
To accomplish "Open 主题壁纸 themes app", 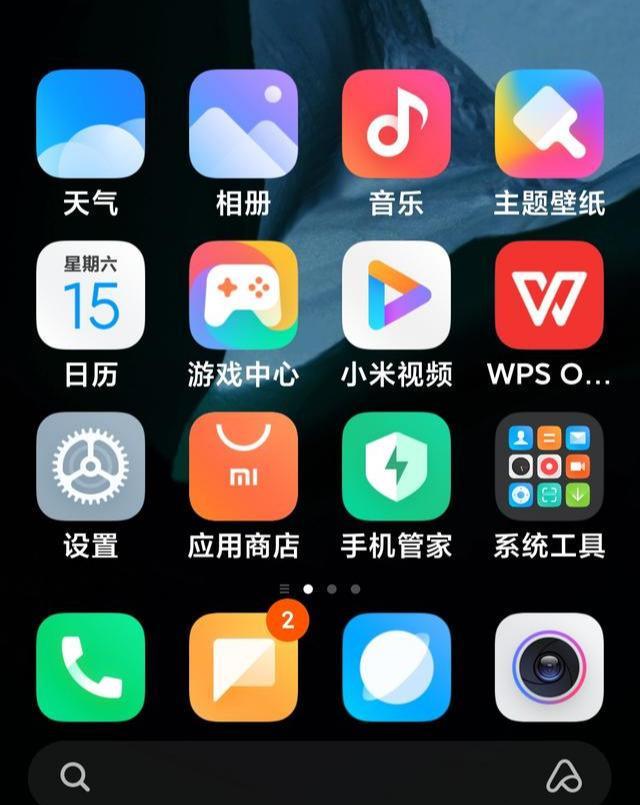I will pyautogui.click(x=549, y=124).
